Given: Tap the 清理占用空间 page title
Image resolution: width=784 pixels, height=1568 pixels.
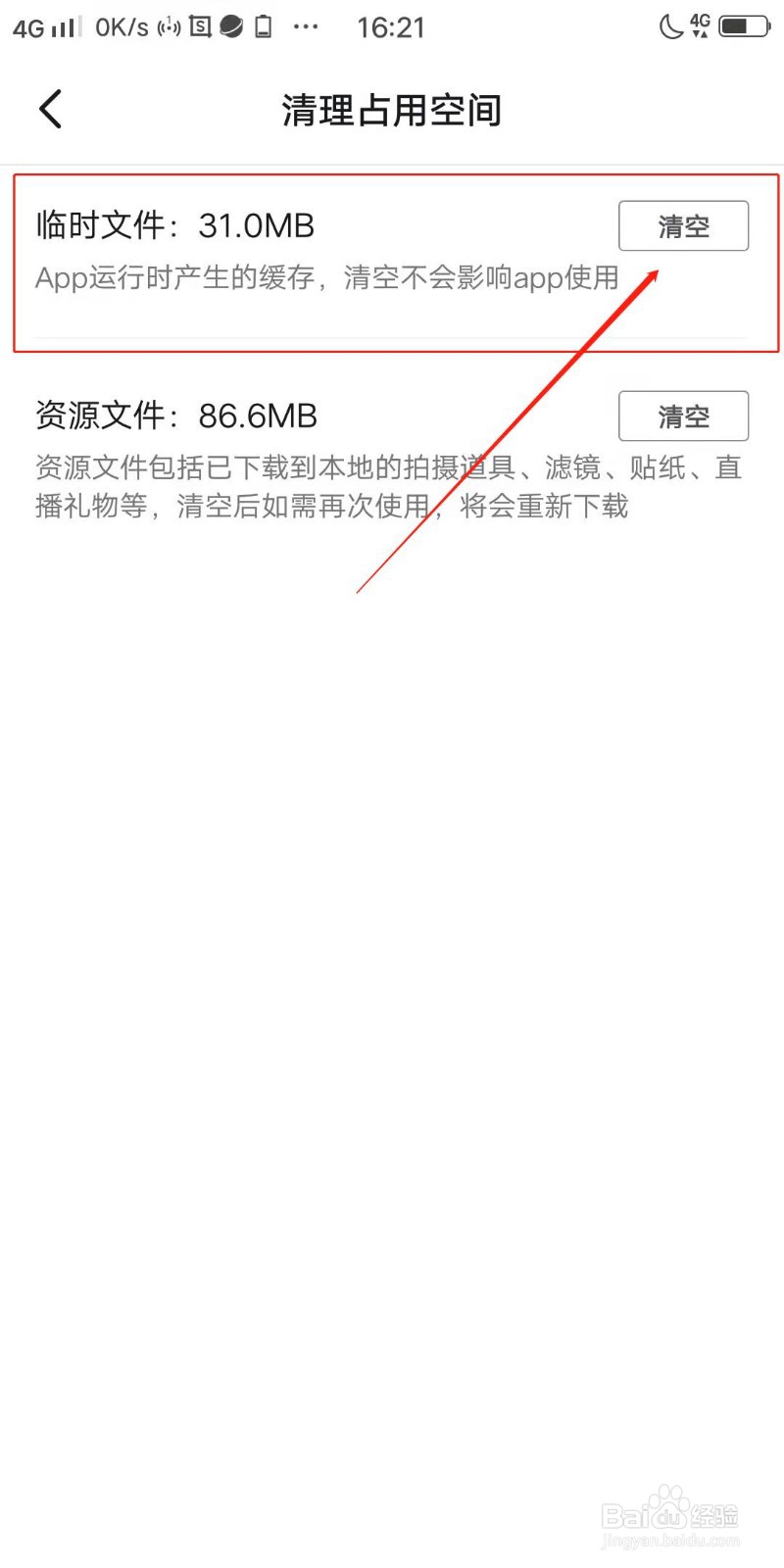Looking at the screenshot, I should pos(390,110).
